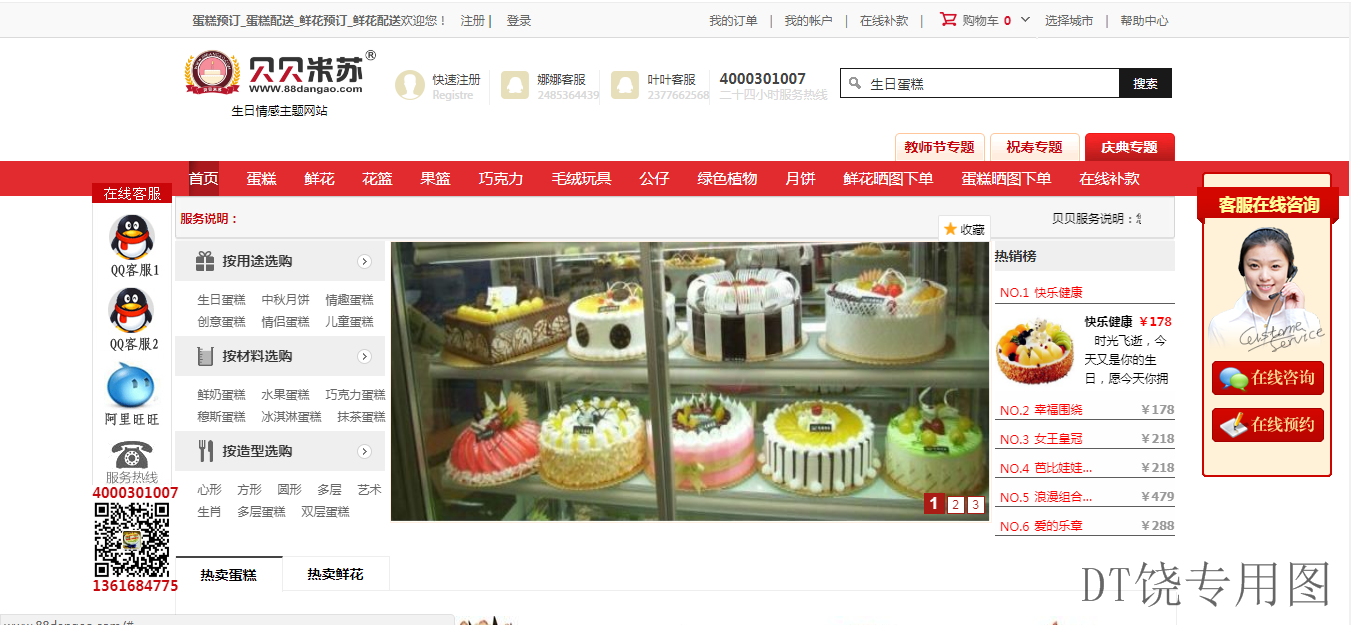
Task: Open 我的订单 from the top bar
Action: pyautogui.click(x=733, y=20)
